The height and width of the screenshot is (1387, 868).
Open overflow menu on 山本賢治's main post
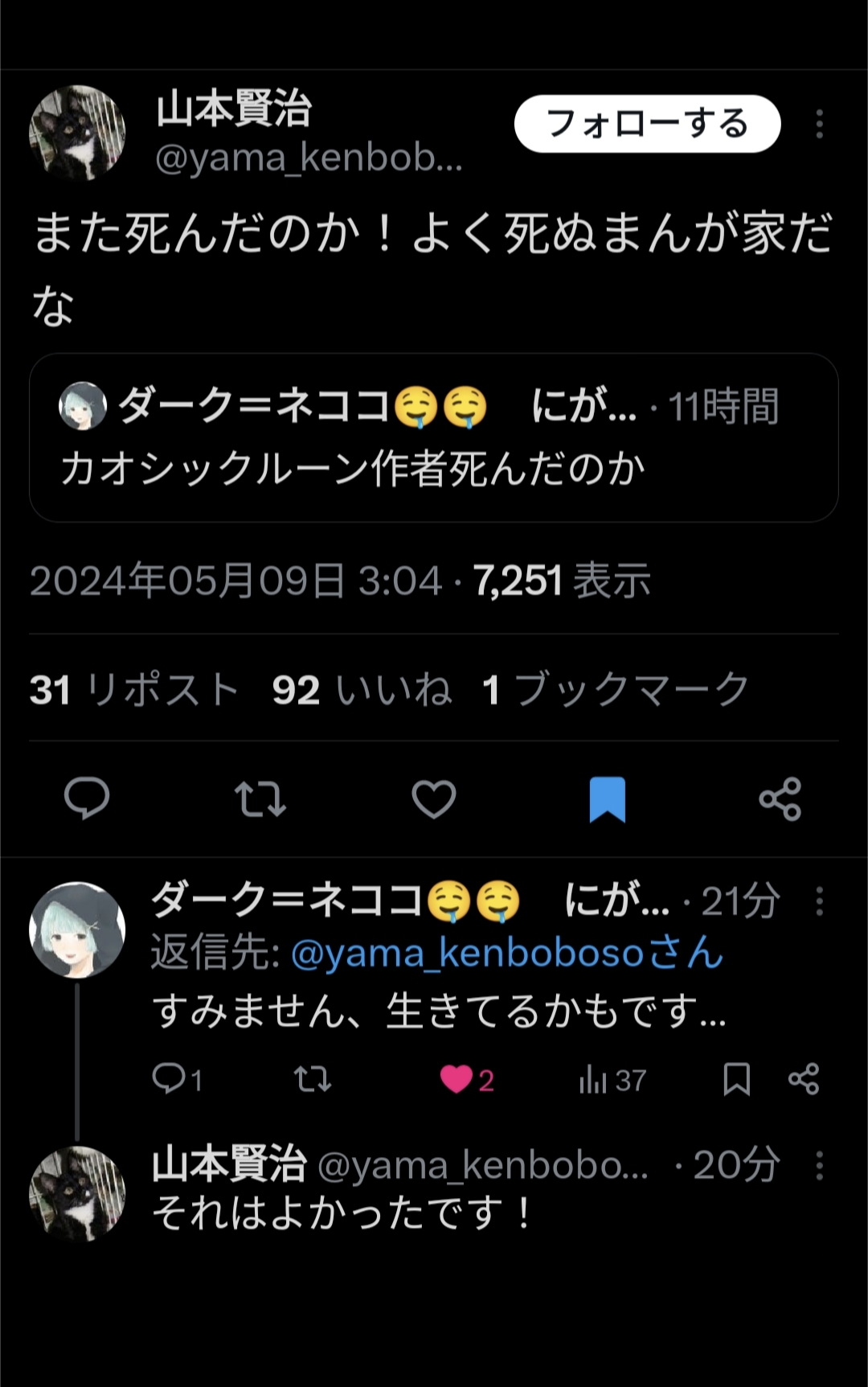(819, 124)
